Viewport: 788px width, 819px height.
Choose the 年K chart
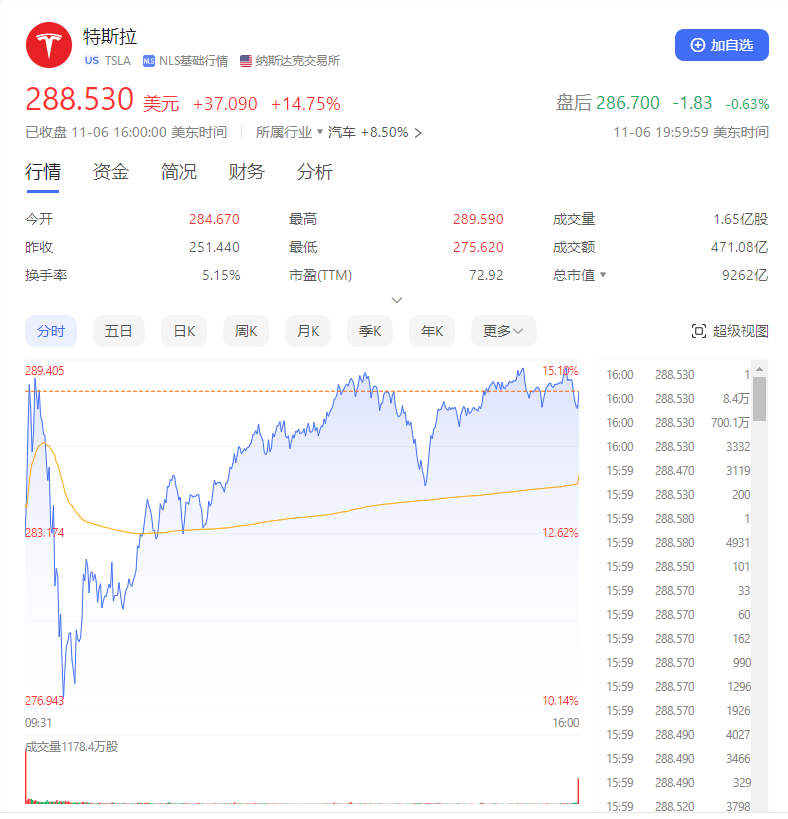click(432, 331)
